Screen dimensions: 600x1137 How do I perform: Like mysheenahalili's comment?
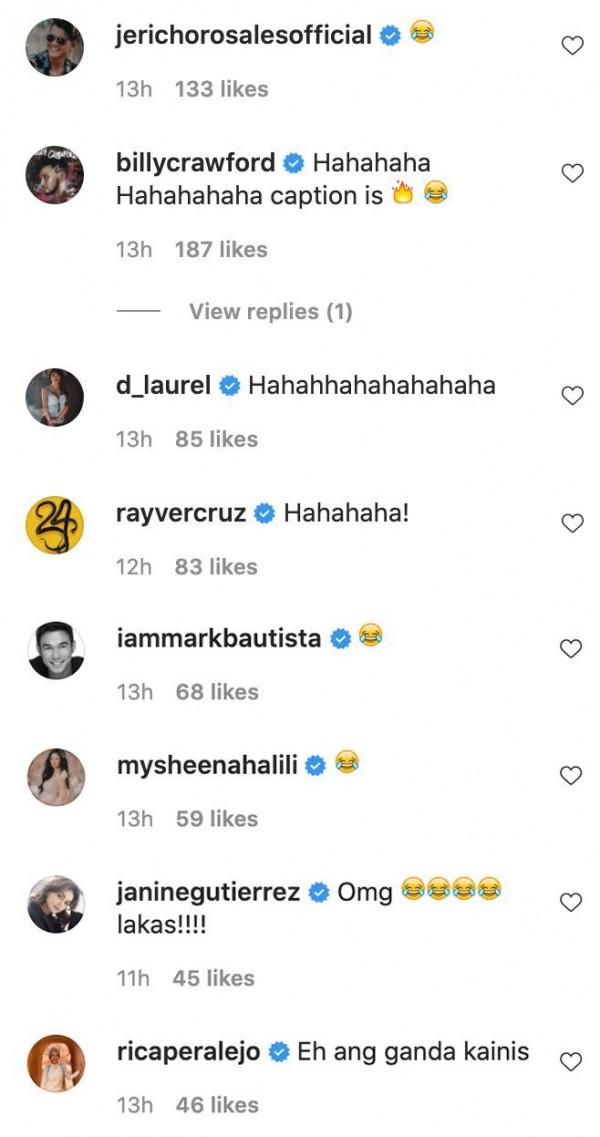click(572, 775)
